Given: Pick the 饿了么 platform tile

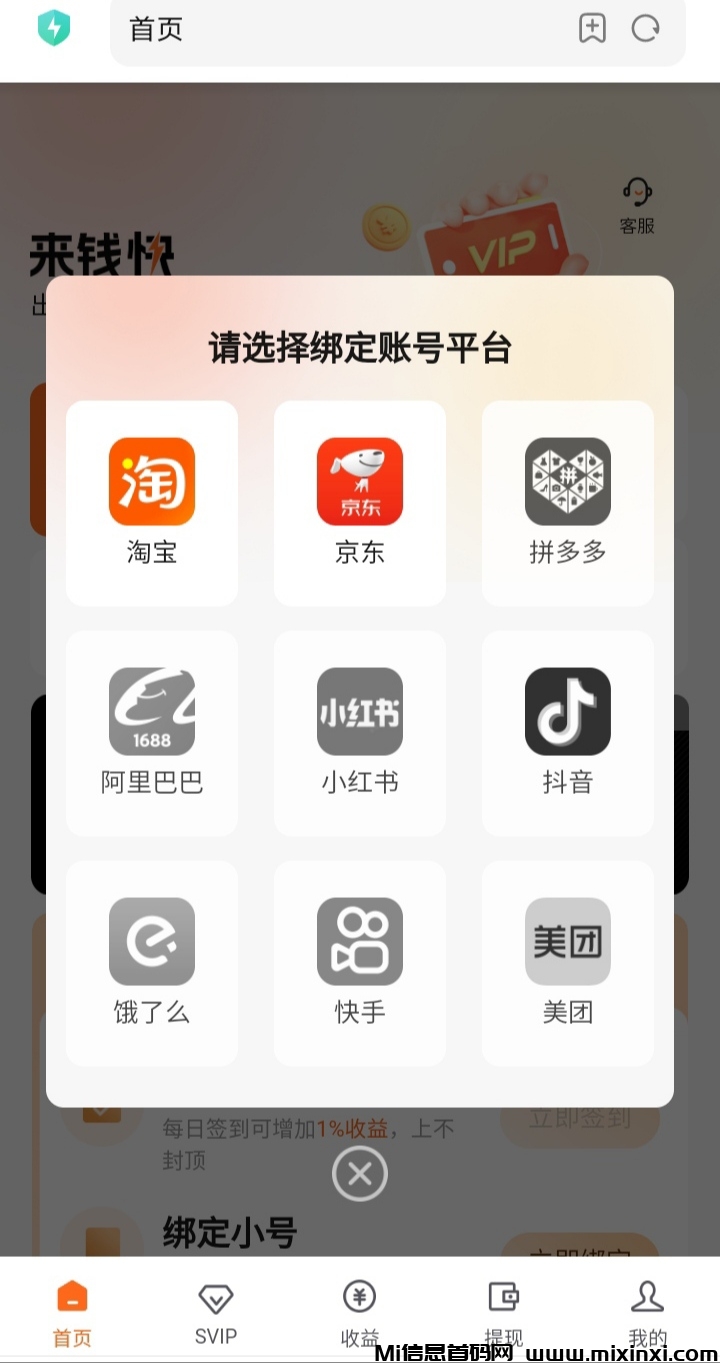Looking at the screenshot, I should click(x=152, y=962).
